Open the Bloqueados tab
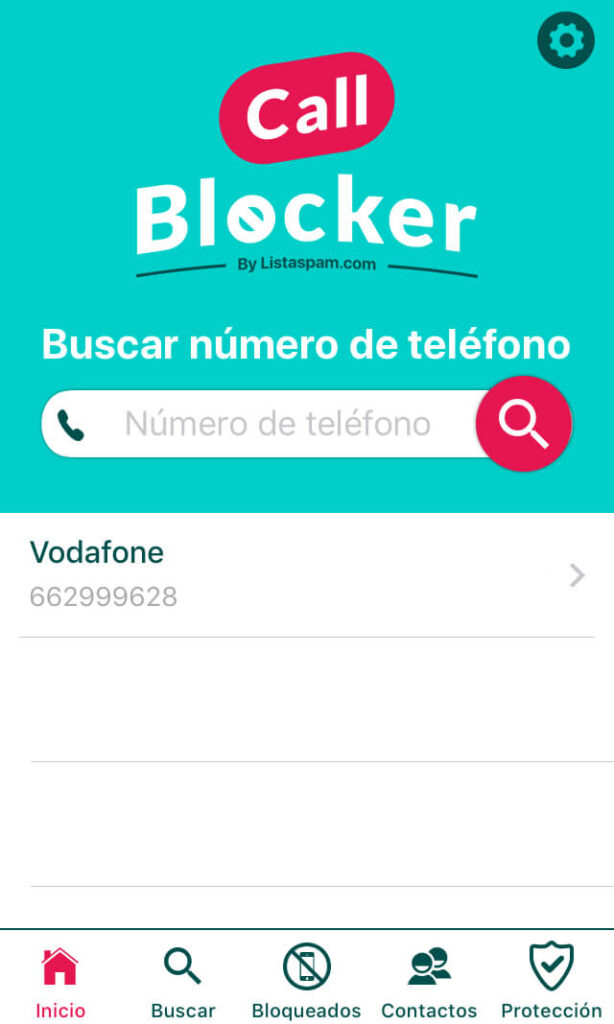Screen dimensions: 614x1024 306,981
